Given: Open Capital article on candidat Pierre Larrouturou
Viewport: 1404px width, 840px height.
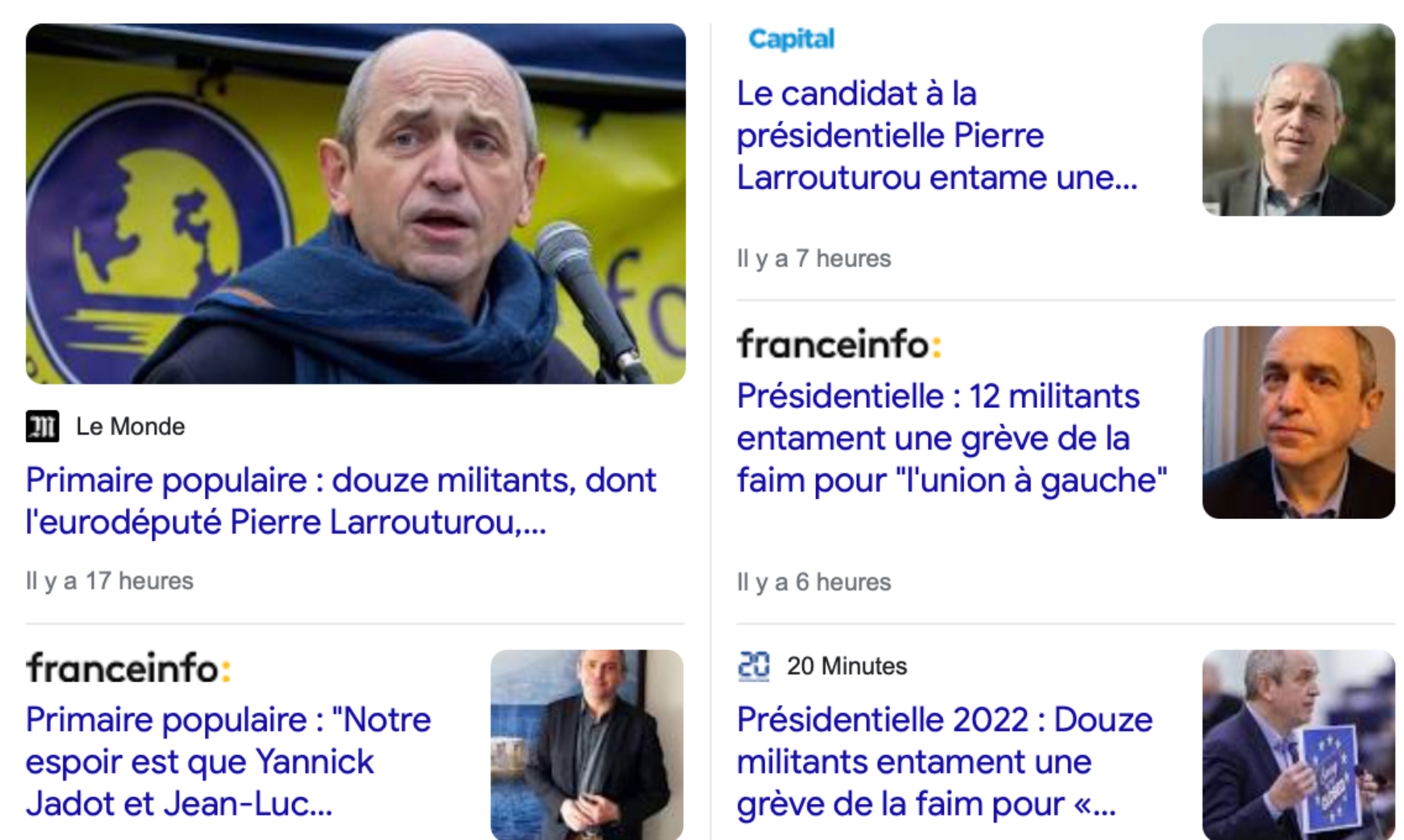Looking at the screenshot, I should pos(936,135).
